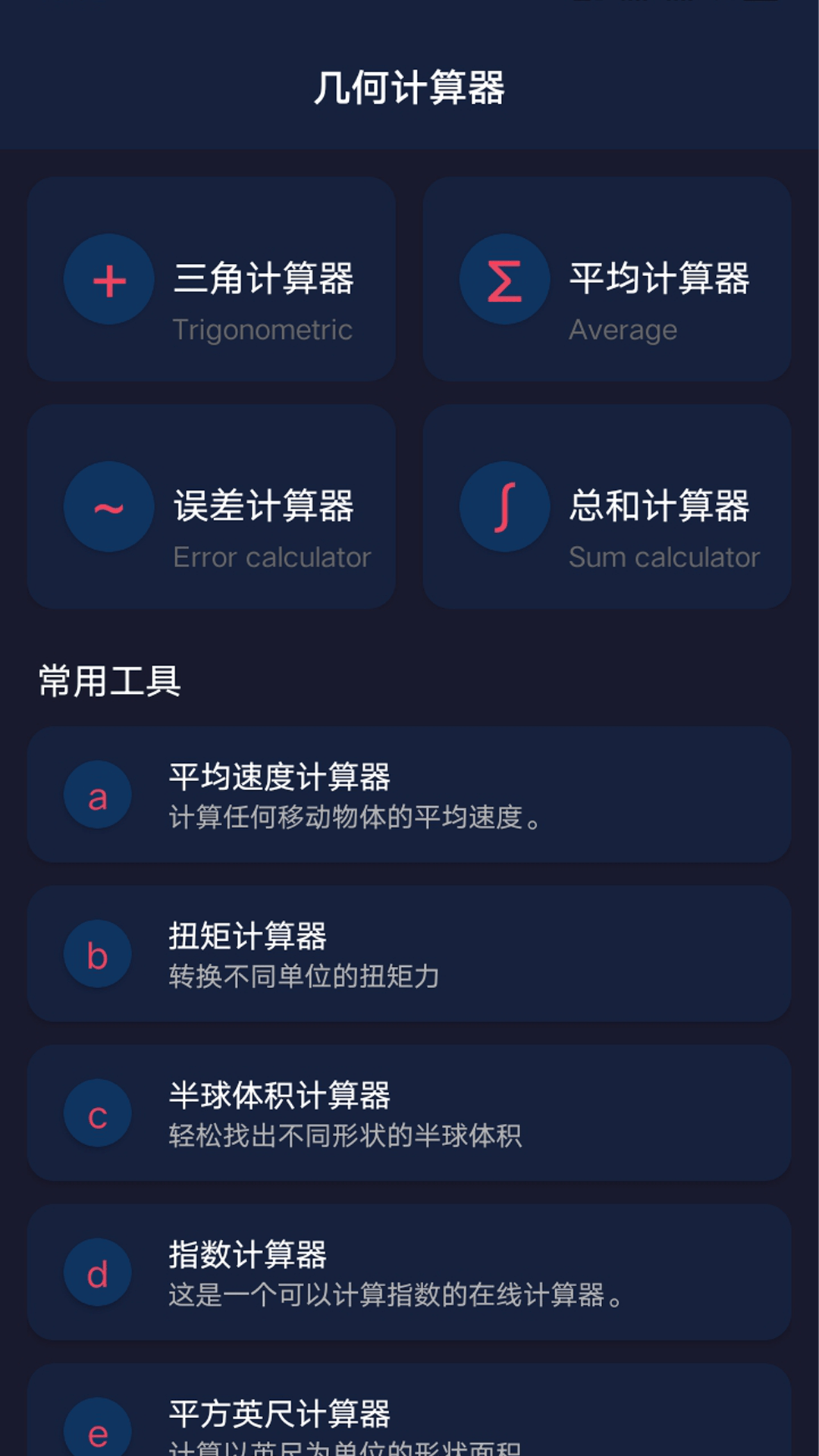This screenshot has width=819, height=1456.
Task: Open the 平均速度计算器 row
Action: coord(409,795)
